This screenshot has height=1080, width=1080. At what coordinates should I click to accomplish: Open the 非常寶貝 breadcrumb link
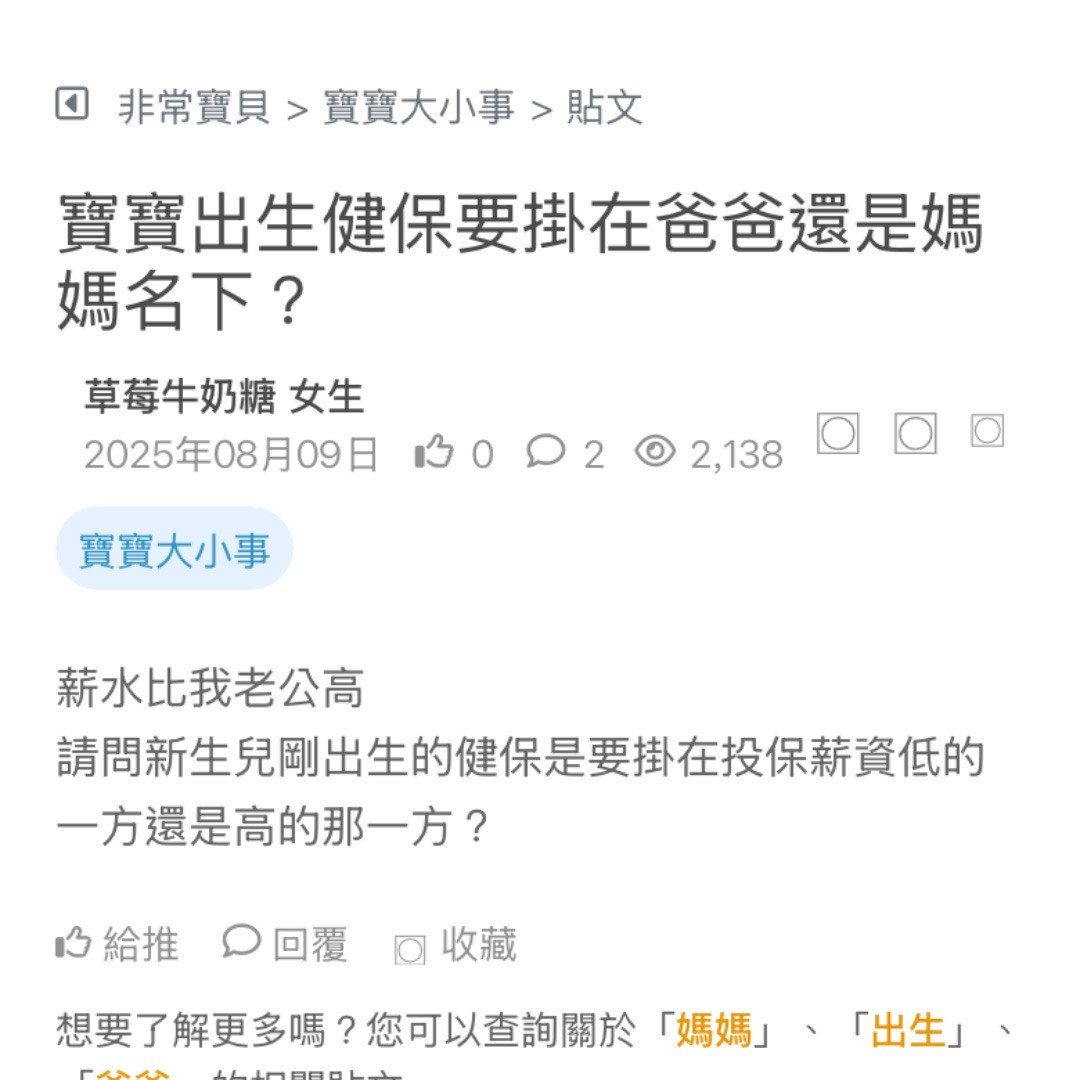tap(194, 107)
